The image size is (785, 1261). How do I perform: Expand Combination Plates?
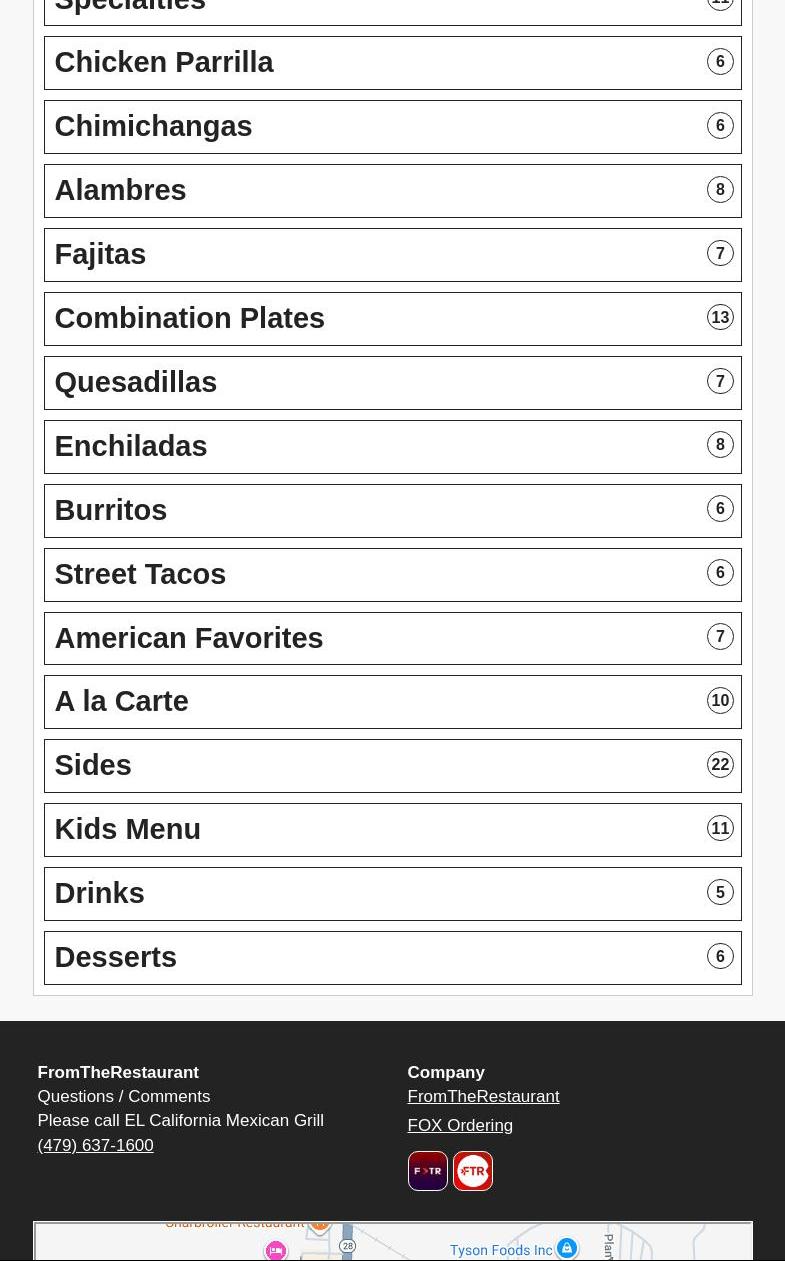392,318
